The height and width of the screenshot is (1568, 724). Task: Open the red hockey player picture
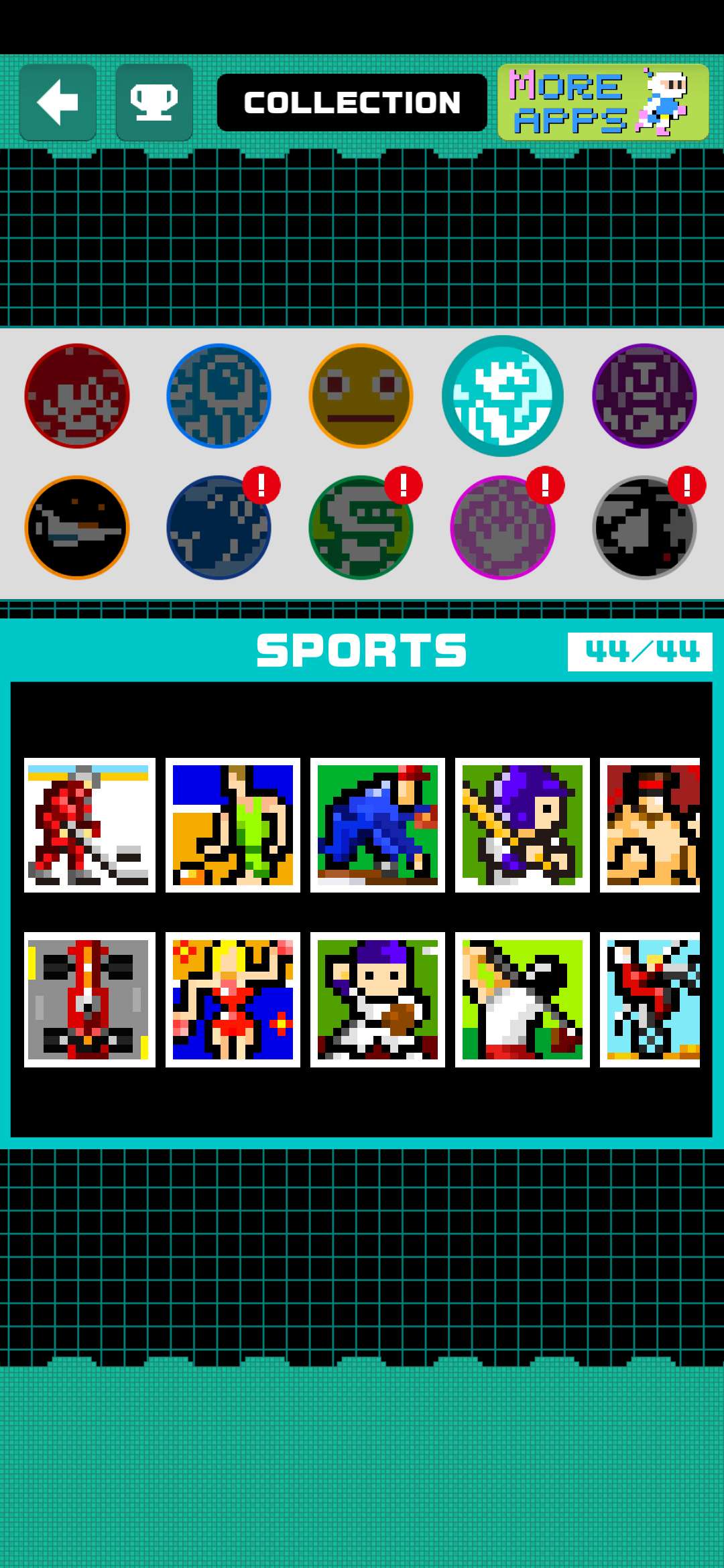click(90, 825)
